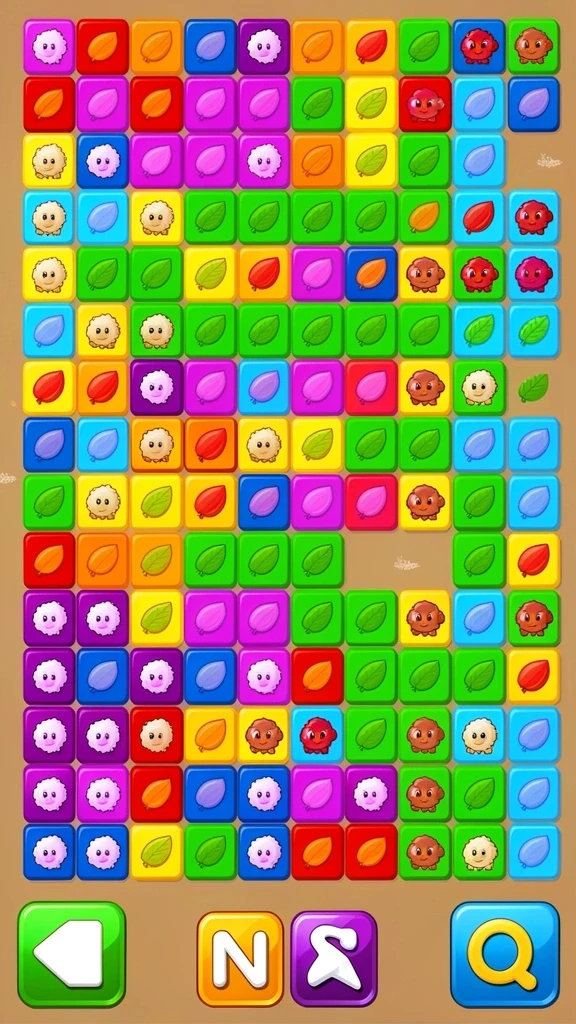Select the orange N button
Image resolution: width=576 pixels, height=1024 pixels.
(240, 959)
